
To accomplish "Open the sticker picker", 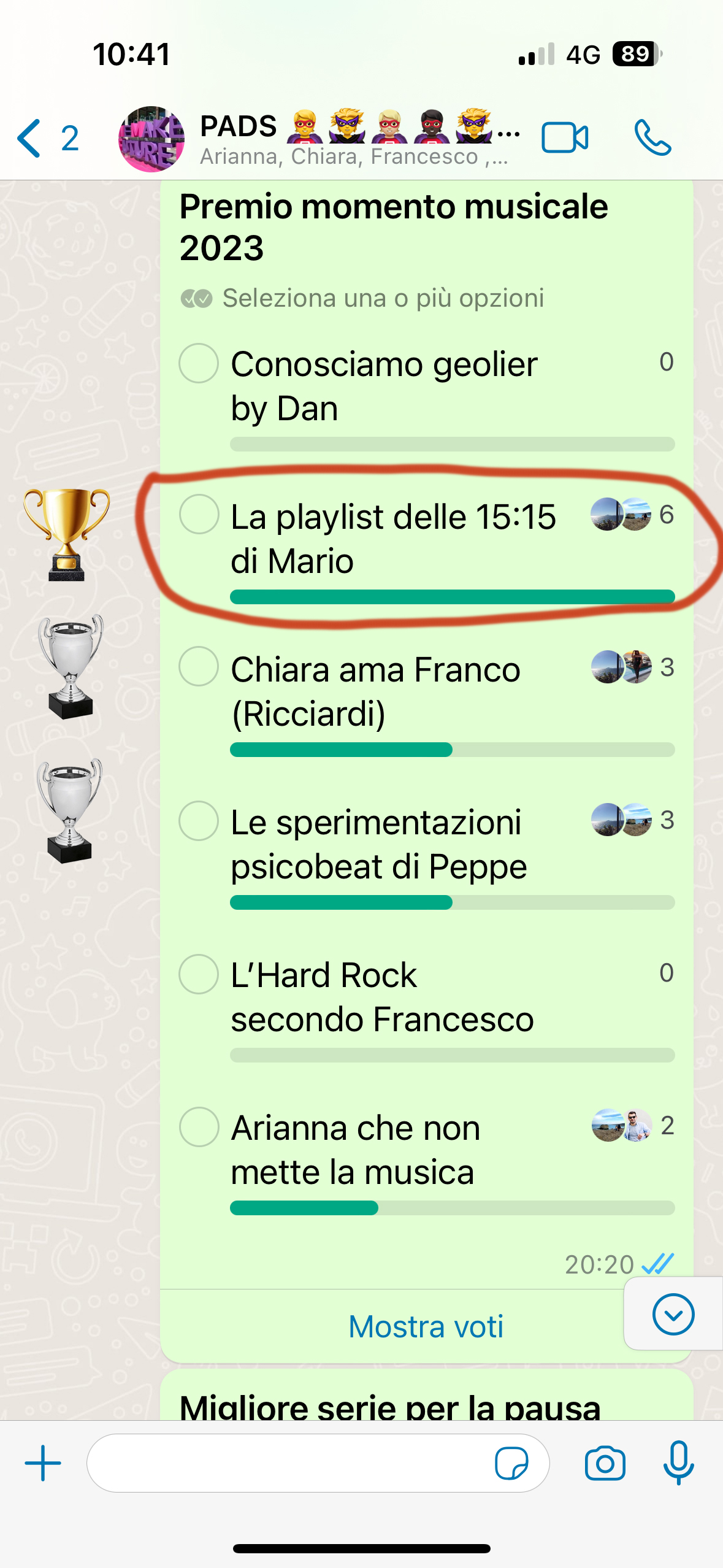I will [x=511, y=1464].
